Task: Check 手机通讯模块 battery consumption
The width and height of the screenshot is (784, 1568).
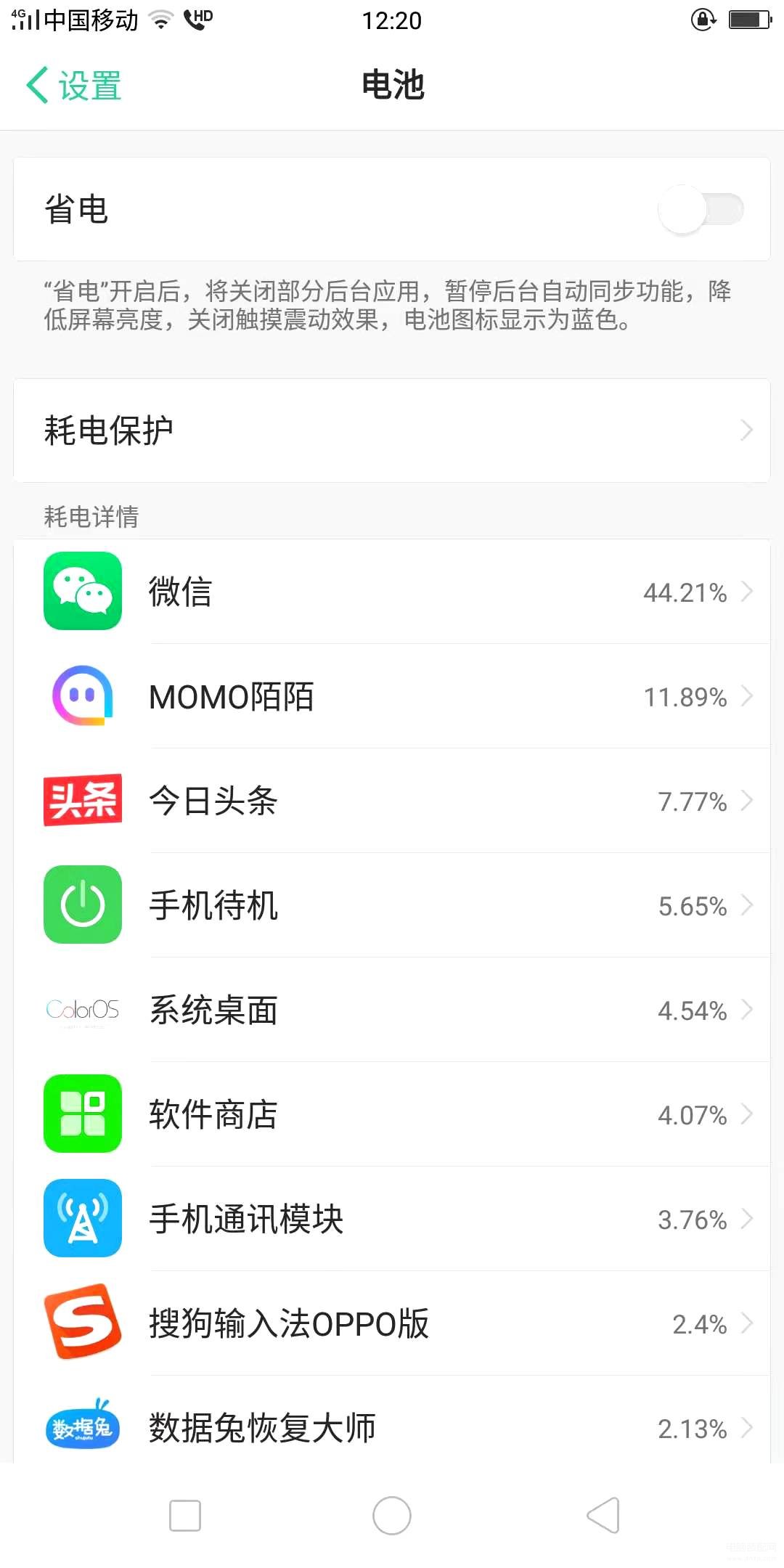Action: pos(392,1220)
